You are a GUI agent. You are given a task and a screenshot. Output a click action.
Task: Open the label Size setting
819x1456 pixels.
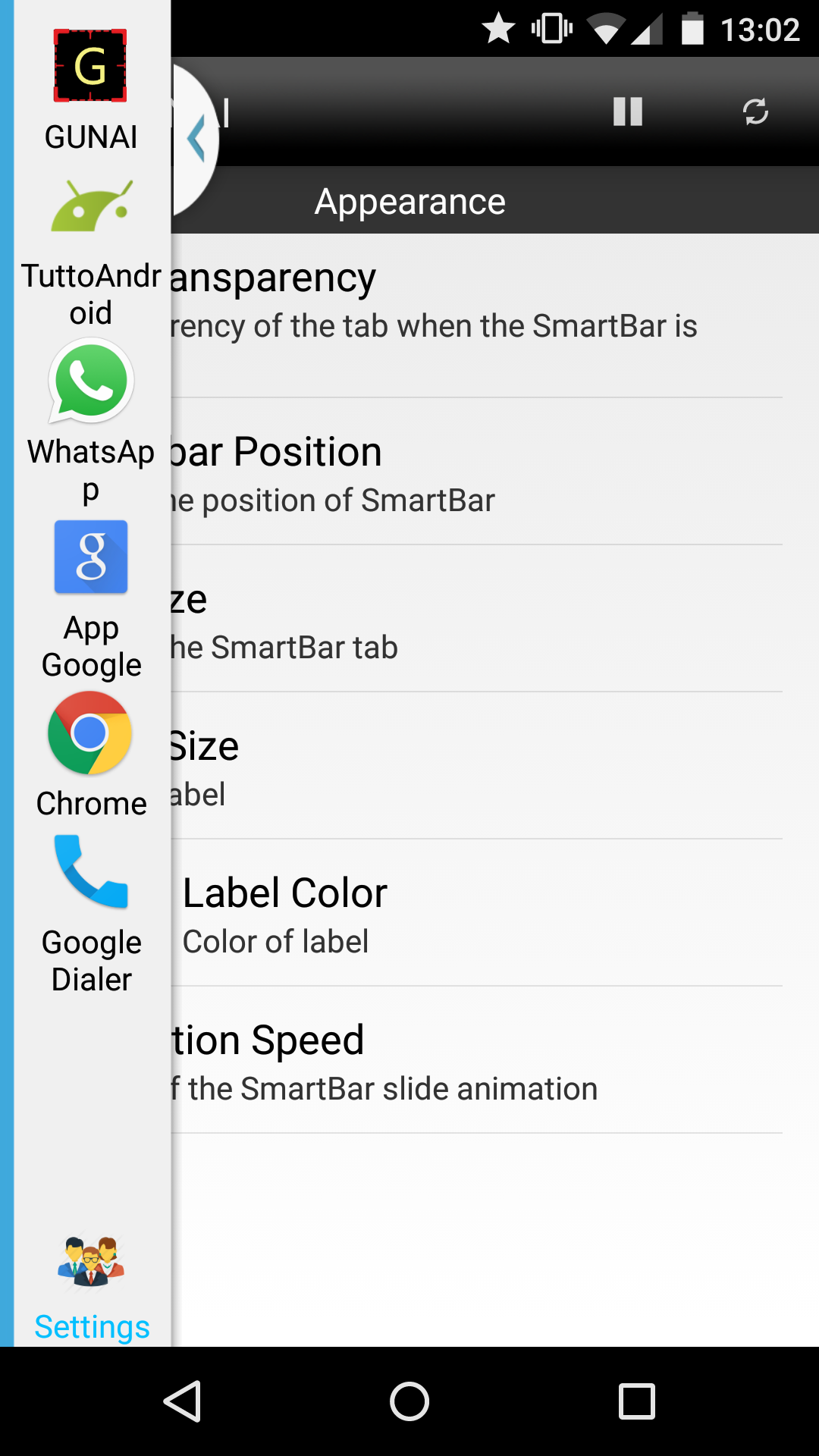477,766
